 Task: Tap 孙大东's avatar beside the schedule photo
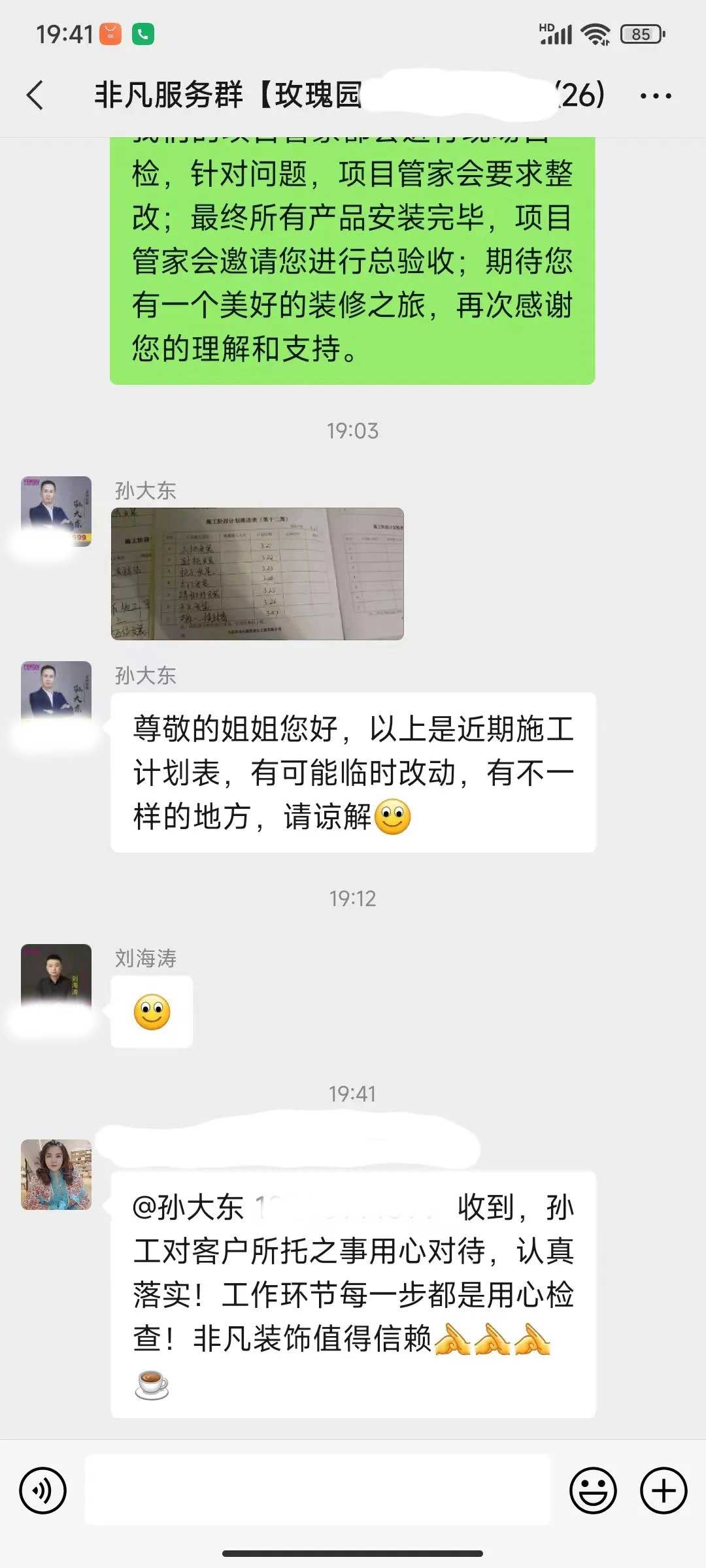56,511
